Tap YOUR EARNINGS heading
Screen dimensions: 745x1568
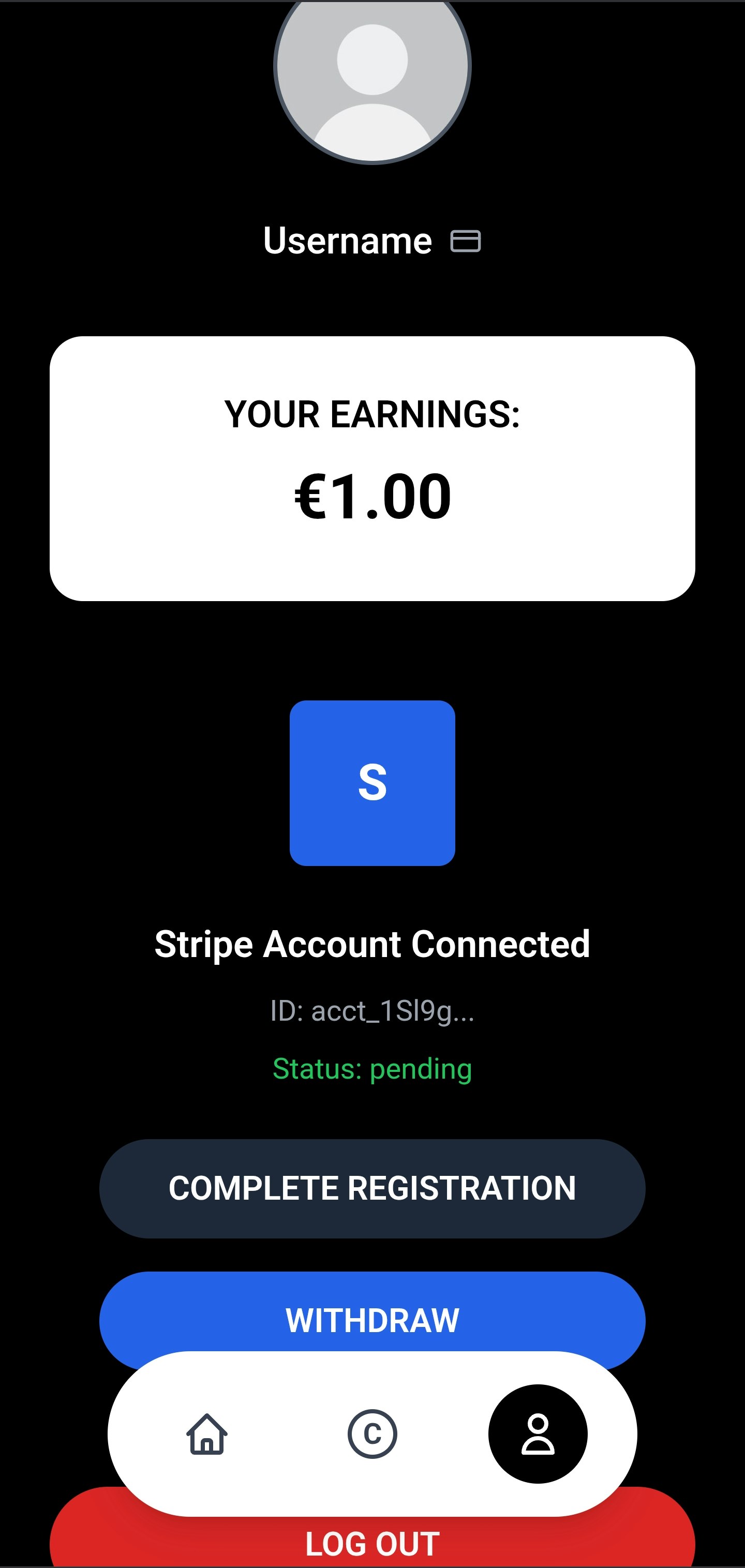(x=373, y=414)
